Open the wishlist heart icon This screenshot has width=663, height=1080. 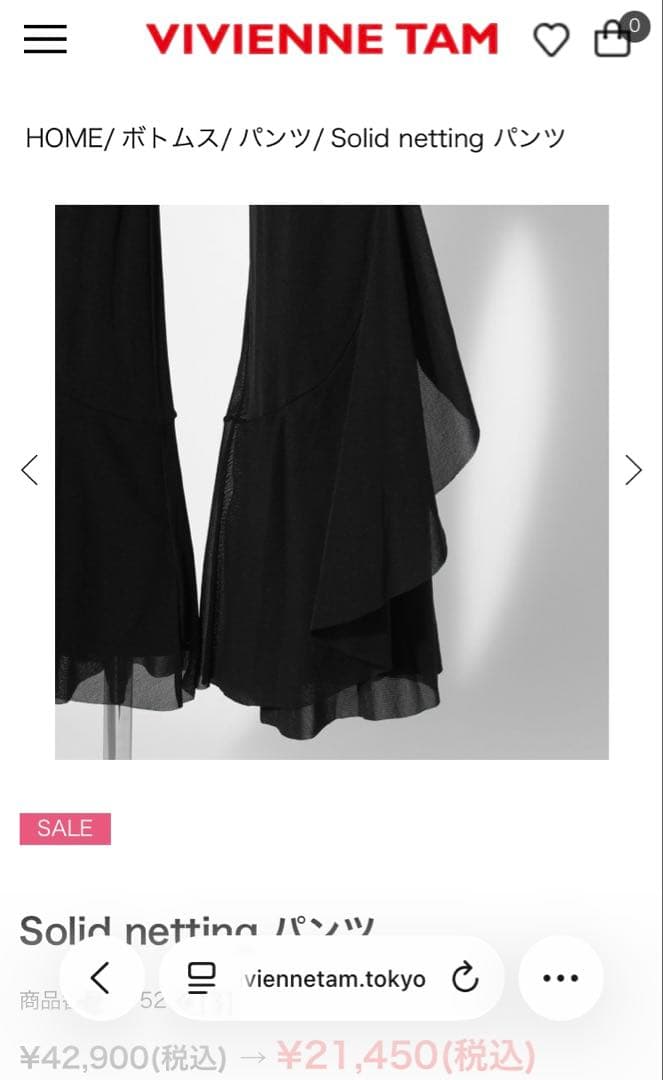(550, 40)
